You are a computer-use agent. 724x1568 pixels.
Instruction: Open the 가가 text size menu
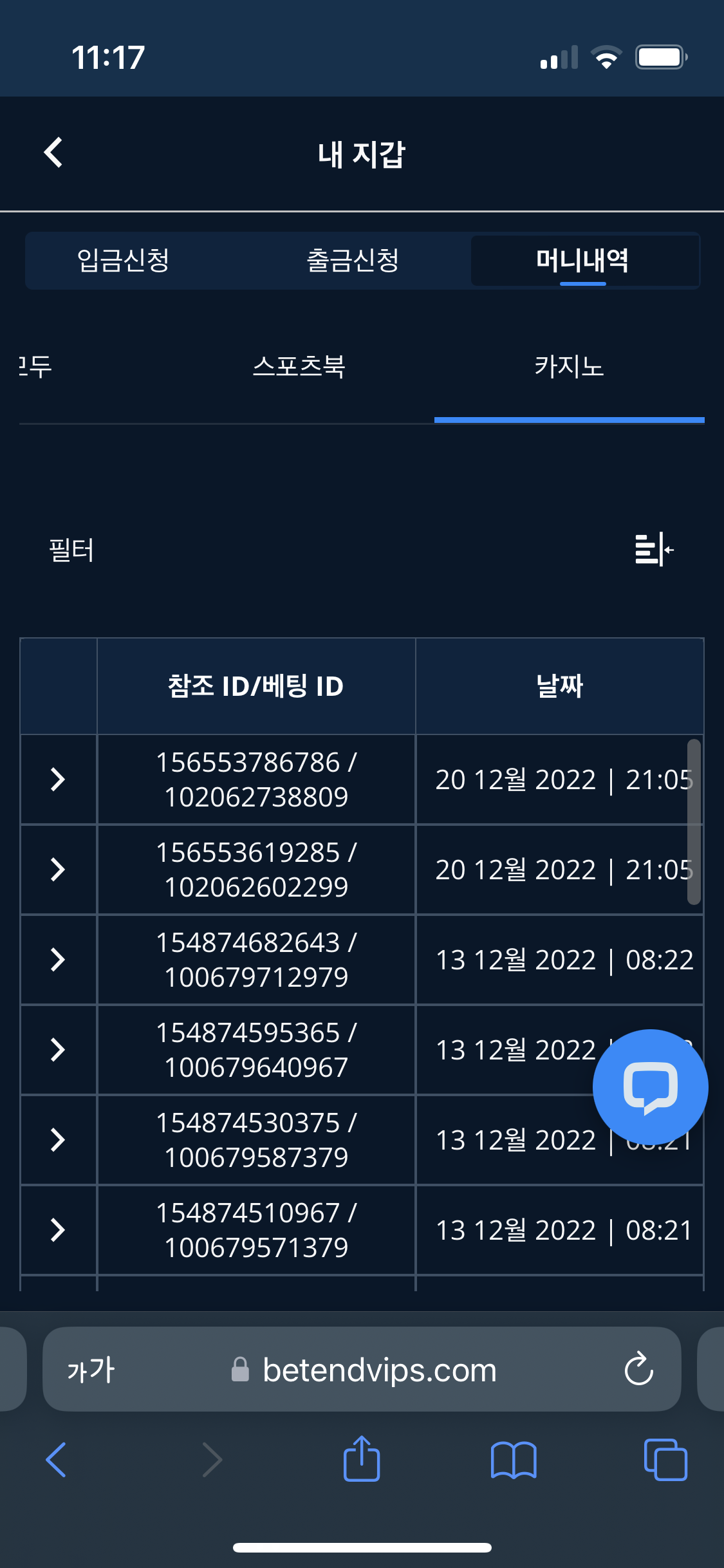(91, 1370)
